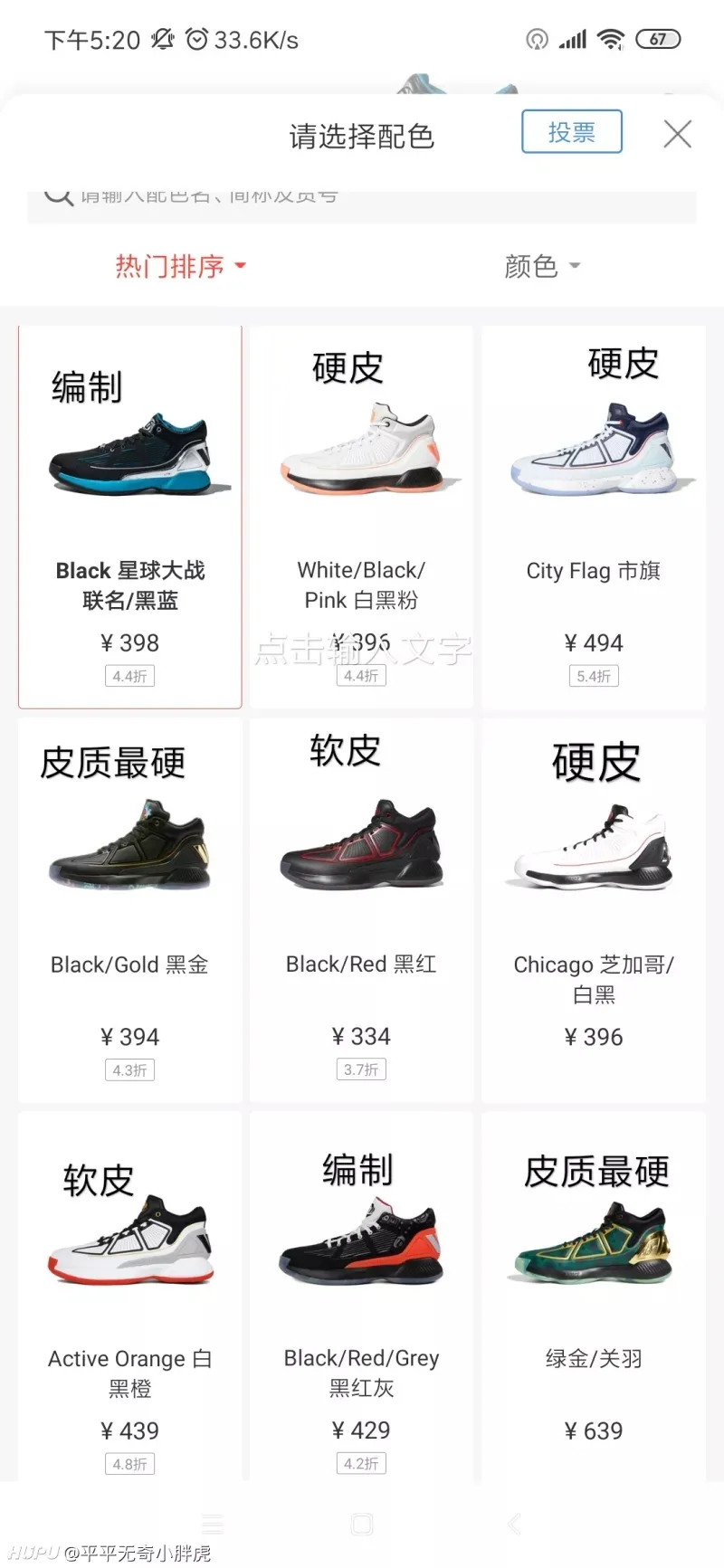Select the Black 星球大战联名/黑蓝 colorway

click(x=130, y=517)
